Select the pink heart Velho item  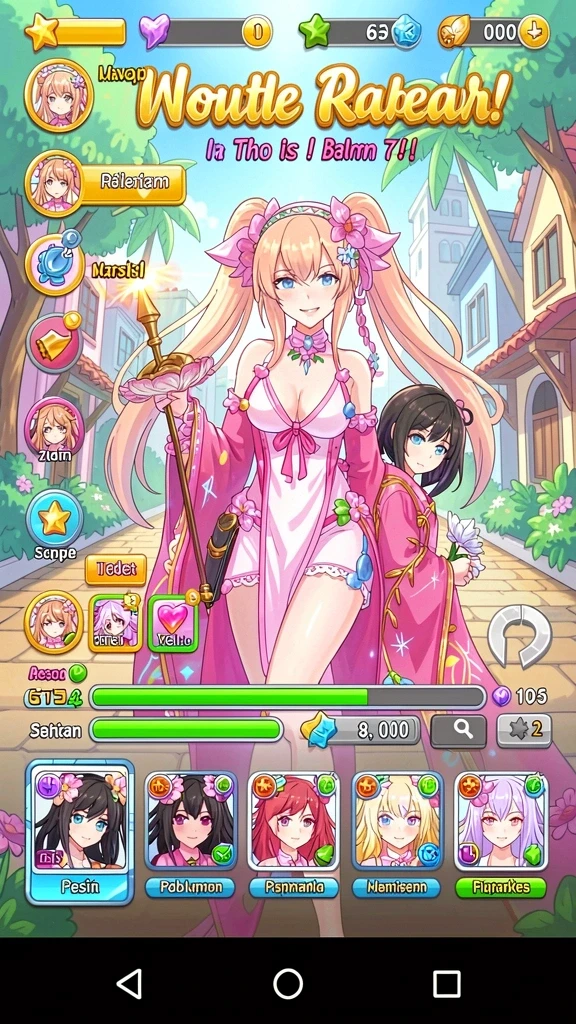[173, 623]
